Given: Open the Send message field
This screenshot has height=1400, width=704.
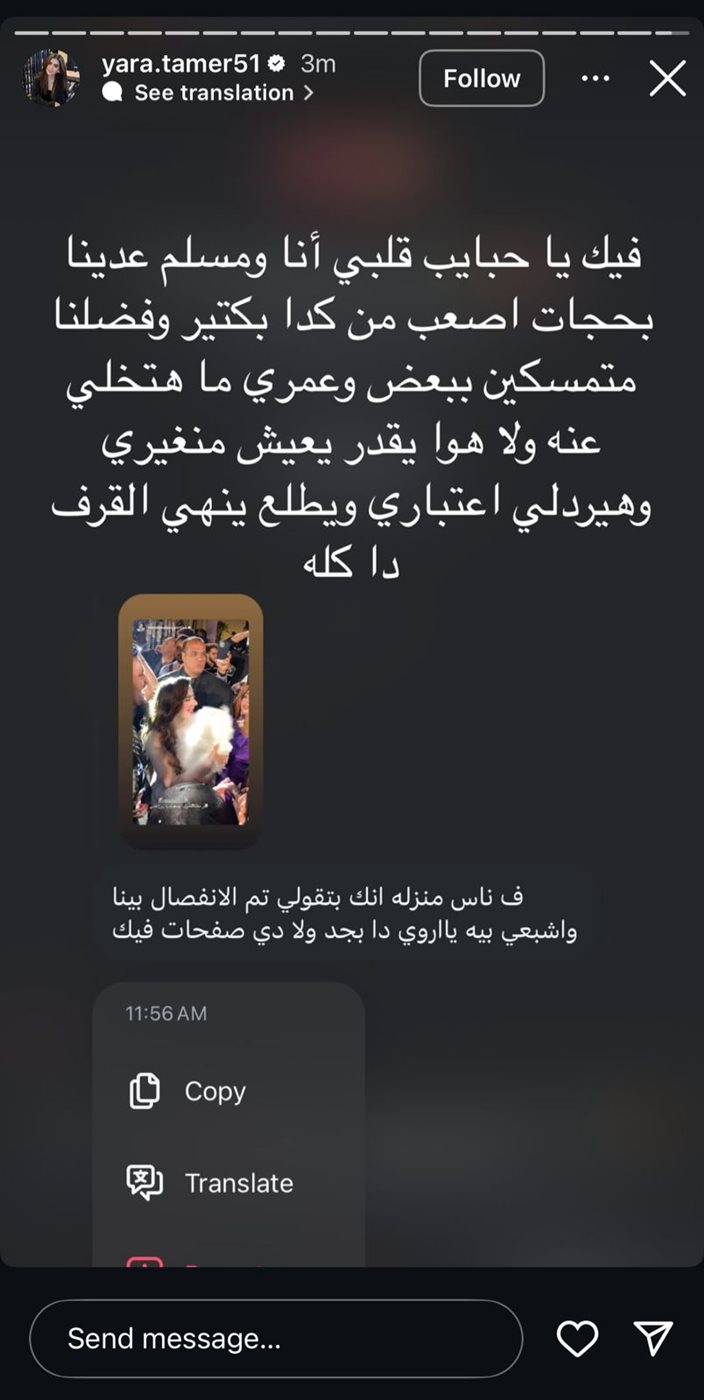Looking at the screenshot, I should [275, 1338].
